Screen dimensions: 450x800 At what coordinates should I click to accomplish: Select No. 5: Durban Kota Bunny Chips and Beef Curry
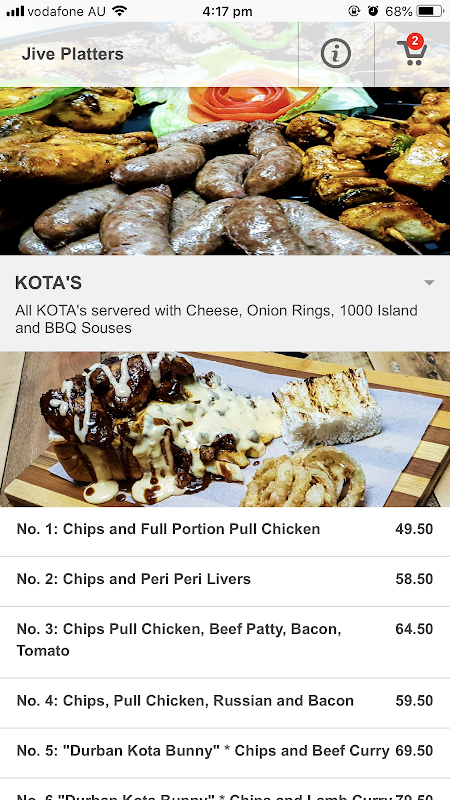[x=225, y=752]
